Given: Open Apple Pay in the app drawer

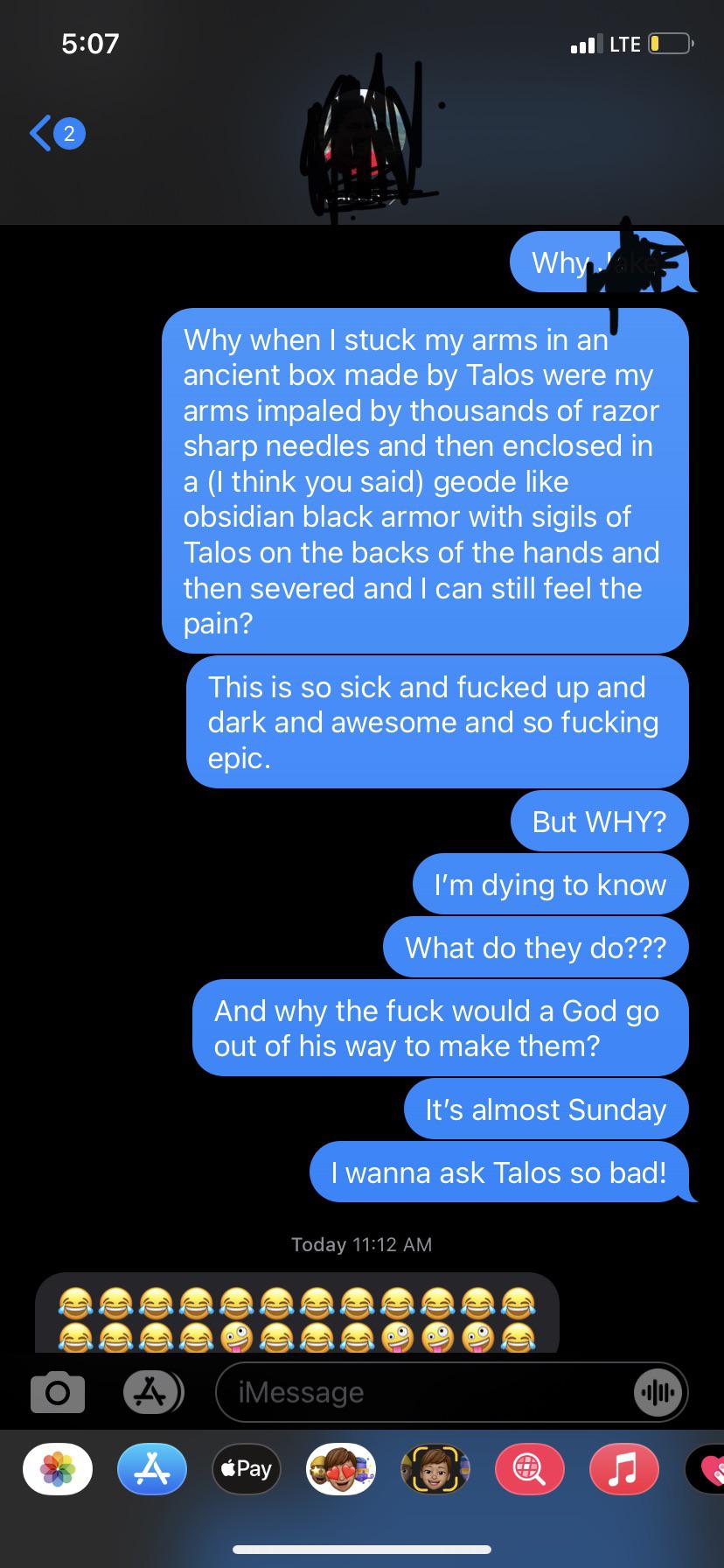Looking at the screenshot, I should 246,1469.
